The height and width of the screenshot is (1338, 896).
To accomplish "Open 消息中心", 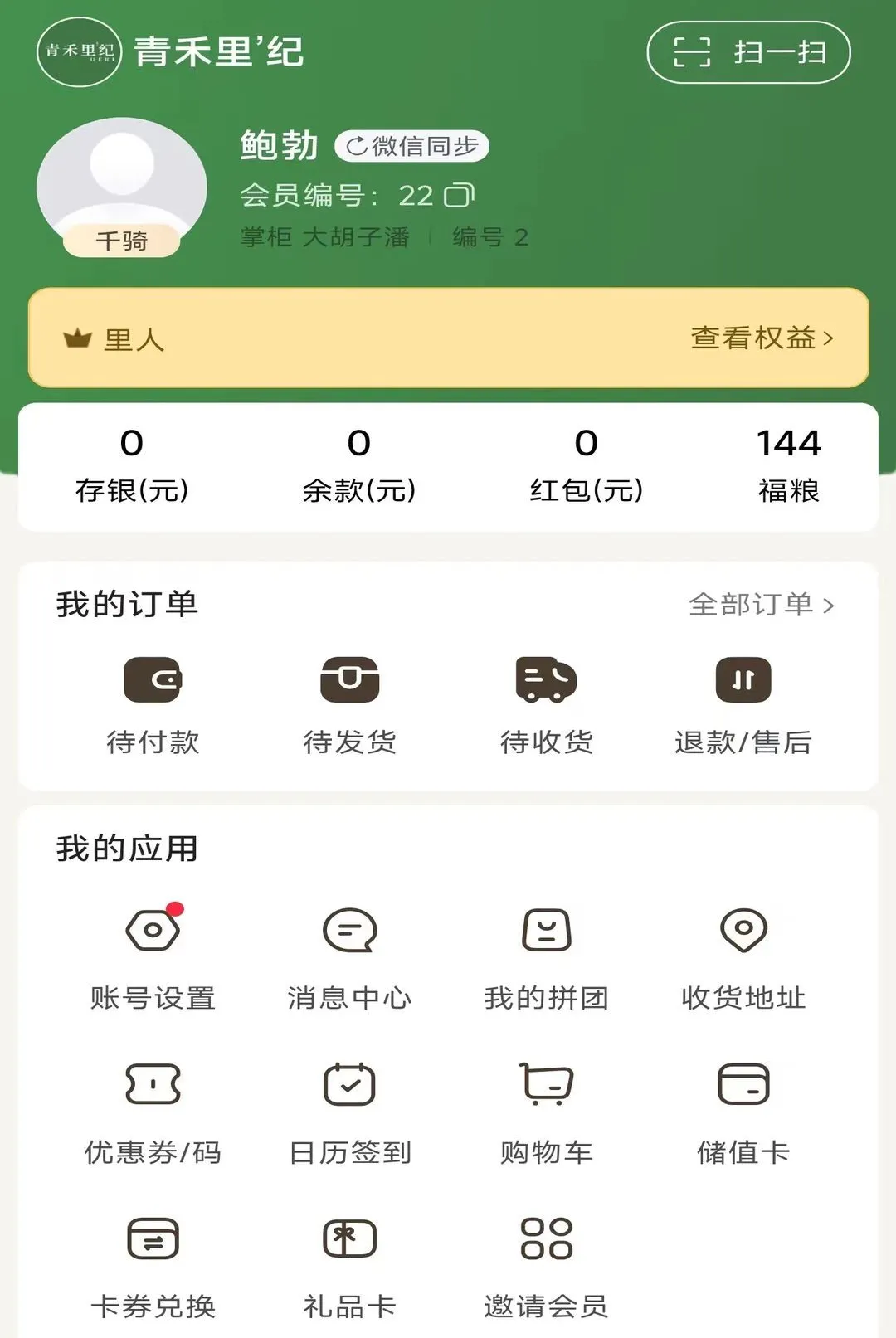I will point(349,958).
